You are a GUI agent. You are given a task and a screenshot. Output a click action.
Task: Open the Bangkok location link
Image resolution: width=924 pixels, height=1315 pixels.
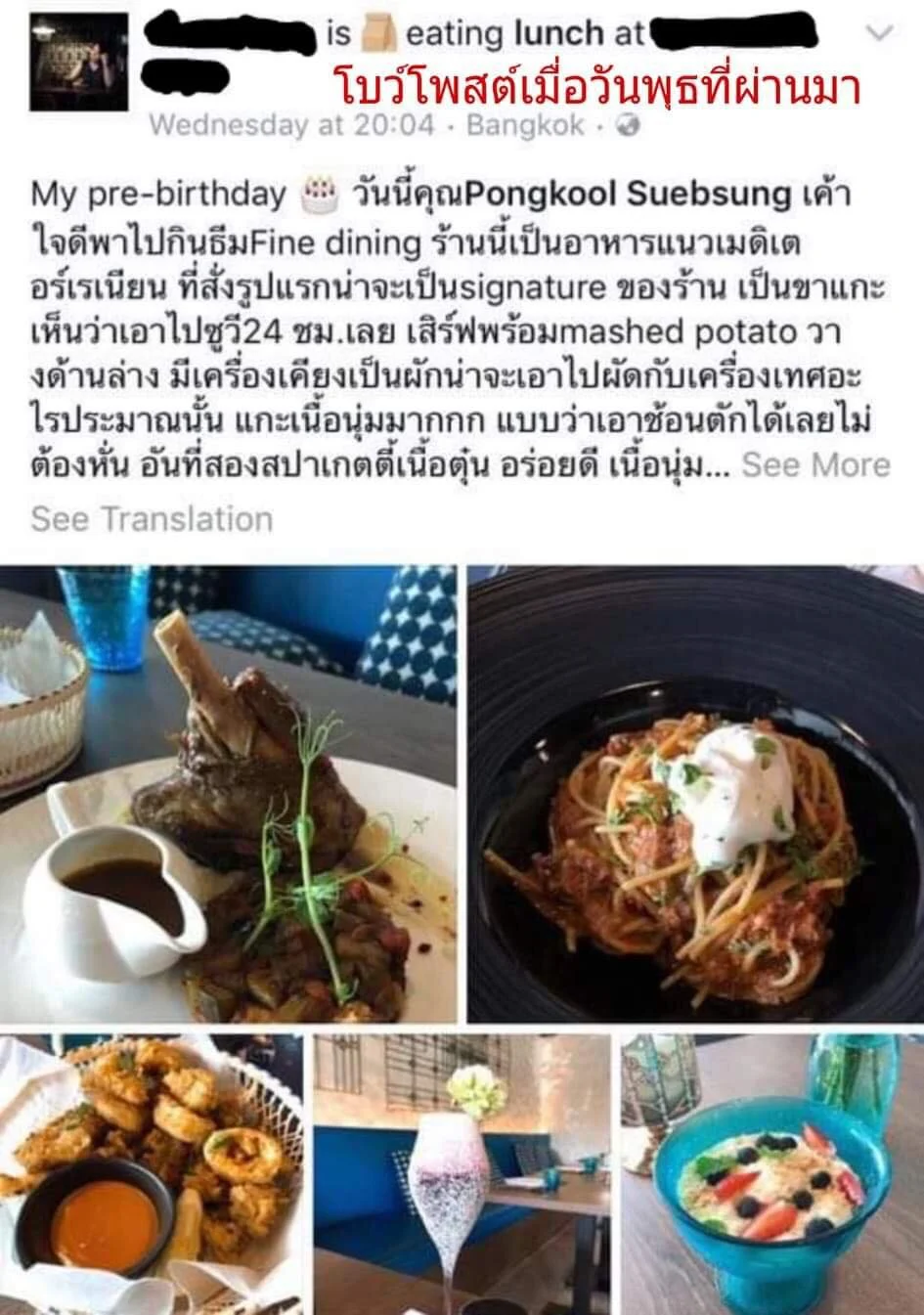point(526,125)
